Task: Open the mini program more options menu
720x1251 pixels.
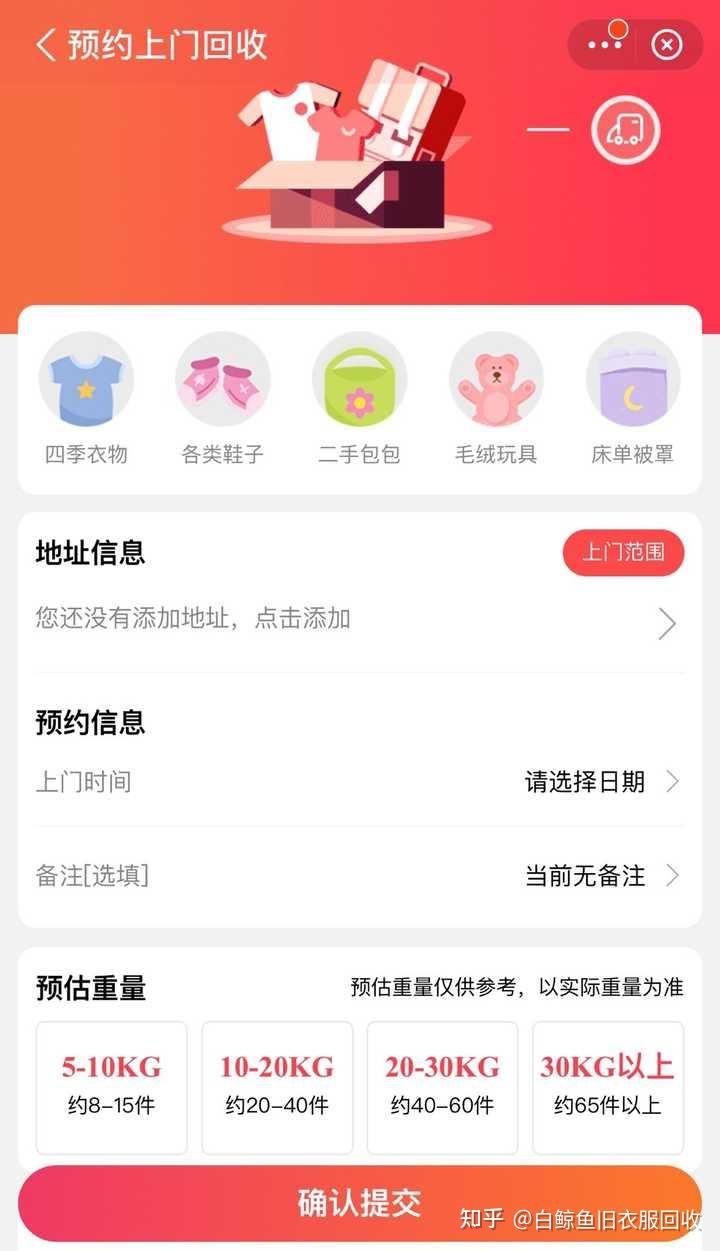Action: 605,45
